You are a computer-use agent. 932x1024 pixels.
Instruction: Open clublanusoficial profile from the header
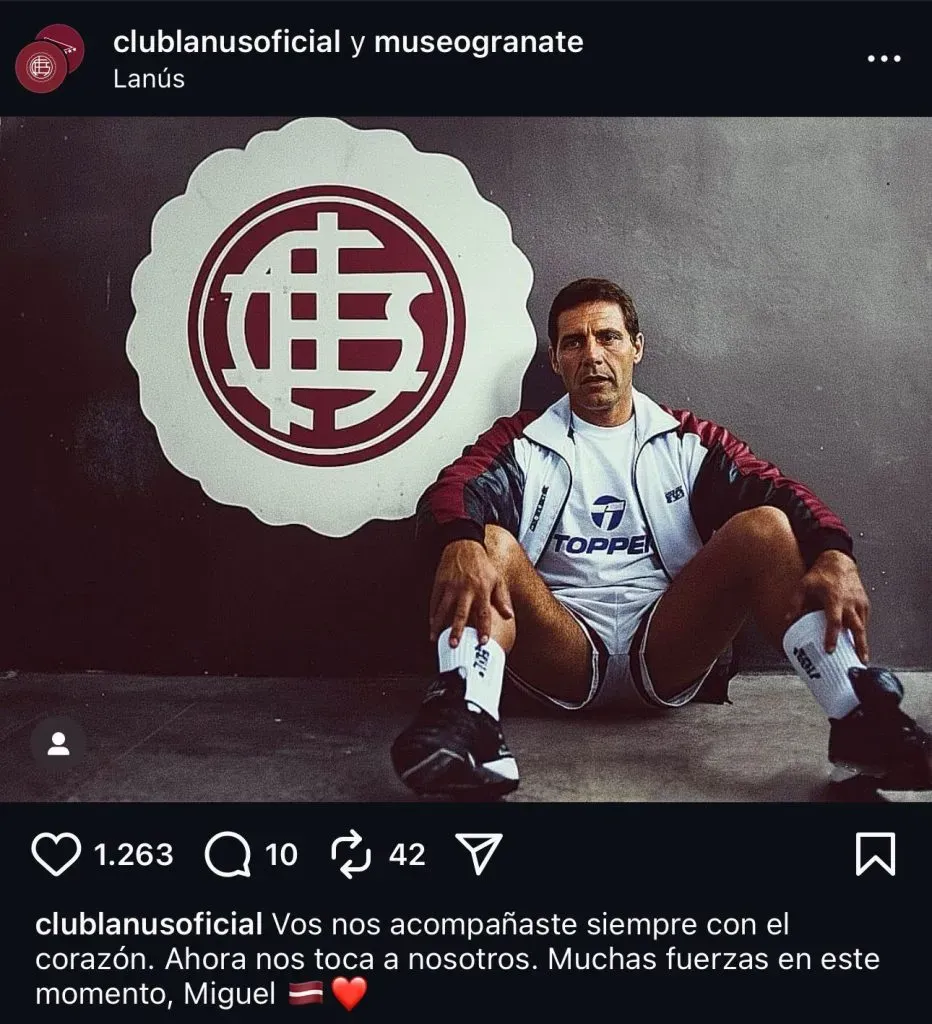pos(227,42)
